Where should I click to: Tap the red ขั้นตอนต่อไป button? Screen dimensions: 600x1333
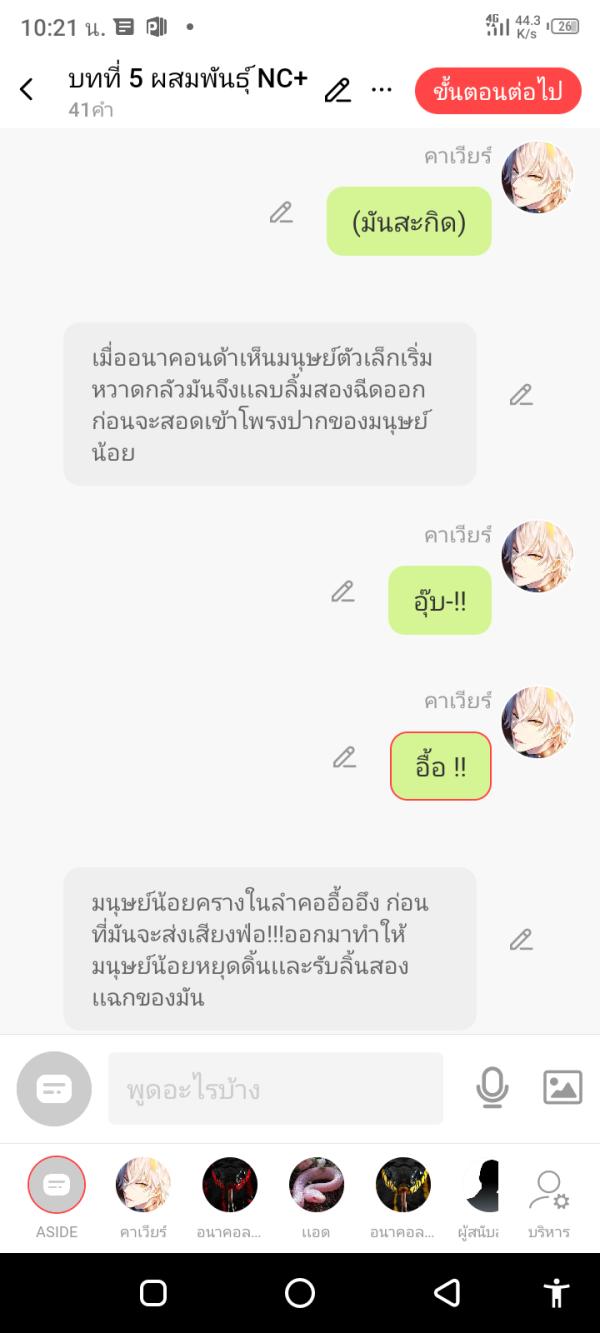(x=498, y=91)
